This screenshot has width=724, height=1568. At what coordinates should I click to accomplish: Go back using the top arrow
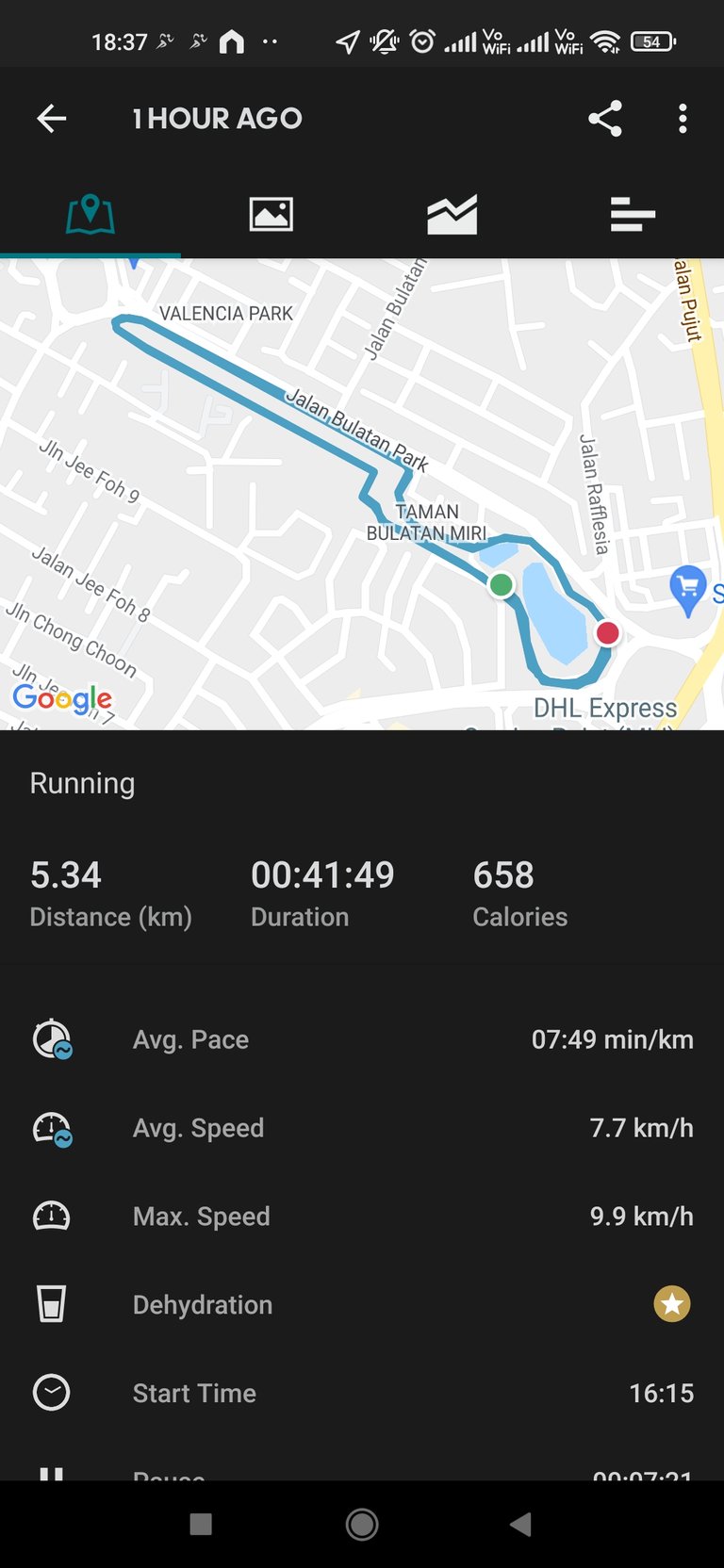[52, 119]
